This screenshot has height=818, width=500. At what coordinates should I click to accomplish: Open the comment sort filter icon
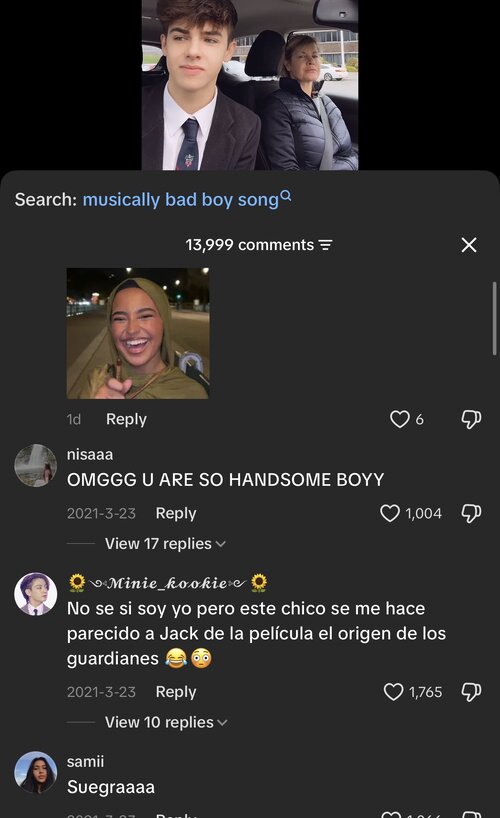click(x=325, y=245)
